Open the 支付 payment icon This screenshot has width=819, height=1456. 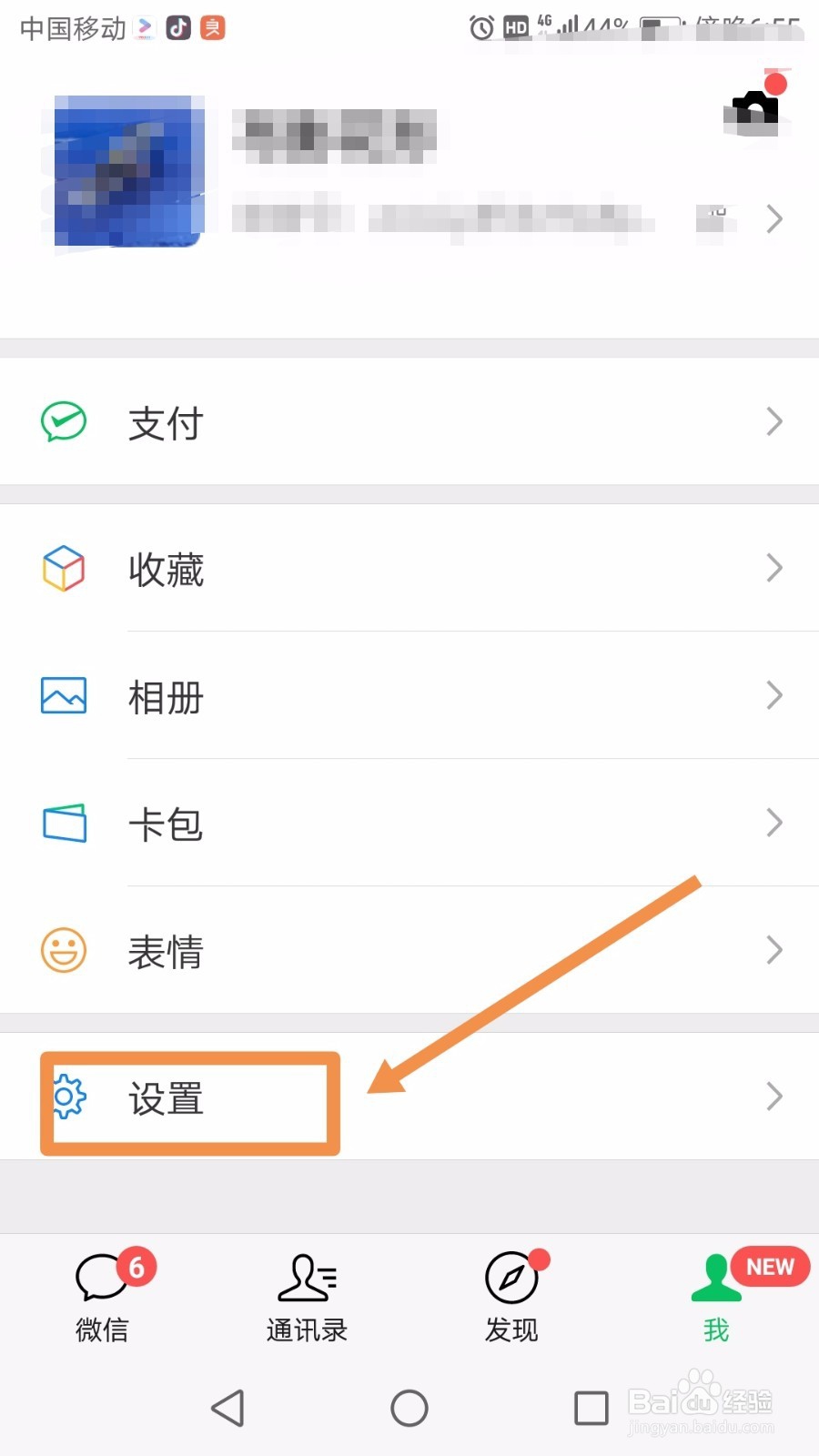point(62,421)
